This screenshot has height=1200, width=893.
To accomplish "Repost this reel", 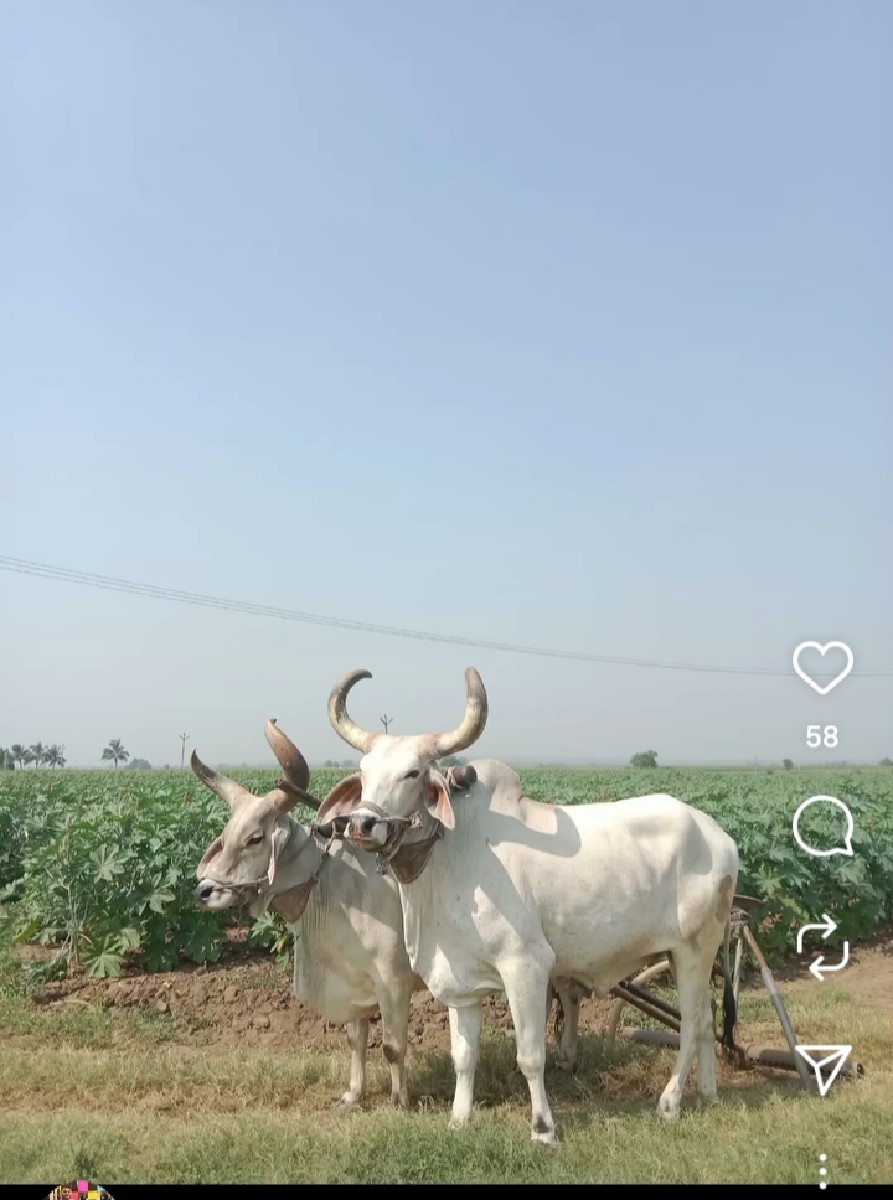I will pyautogui.click(x=822, y=948).
